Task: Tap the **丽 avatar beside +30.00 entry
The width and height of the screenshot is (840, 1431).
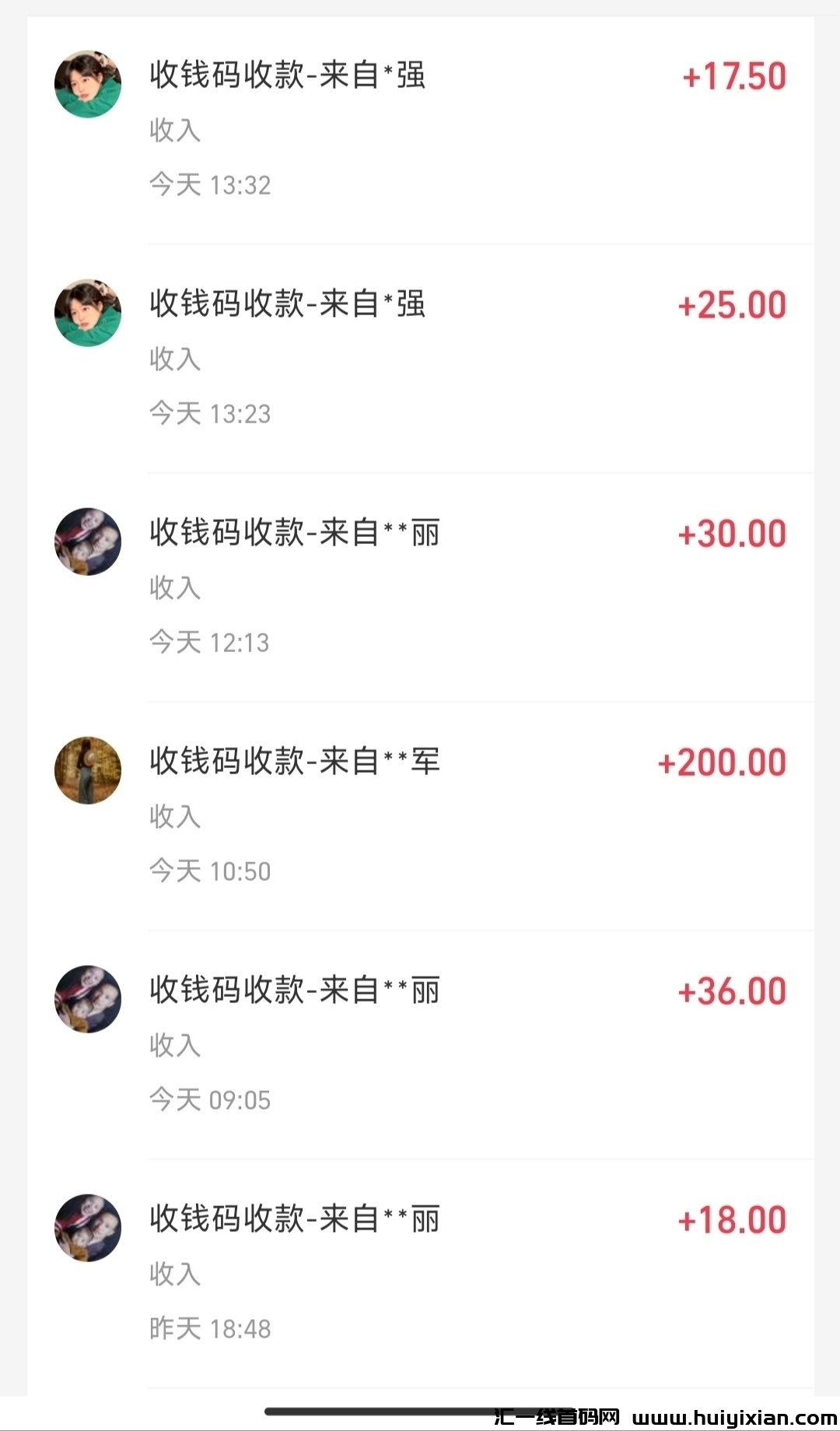Action: coord(87,541)
